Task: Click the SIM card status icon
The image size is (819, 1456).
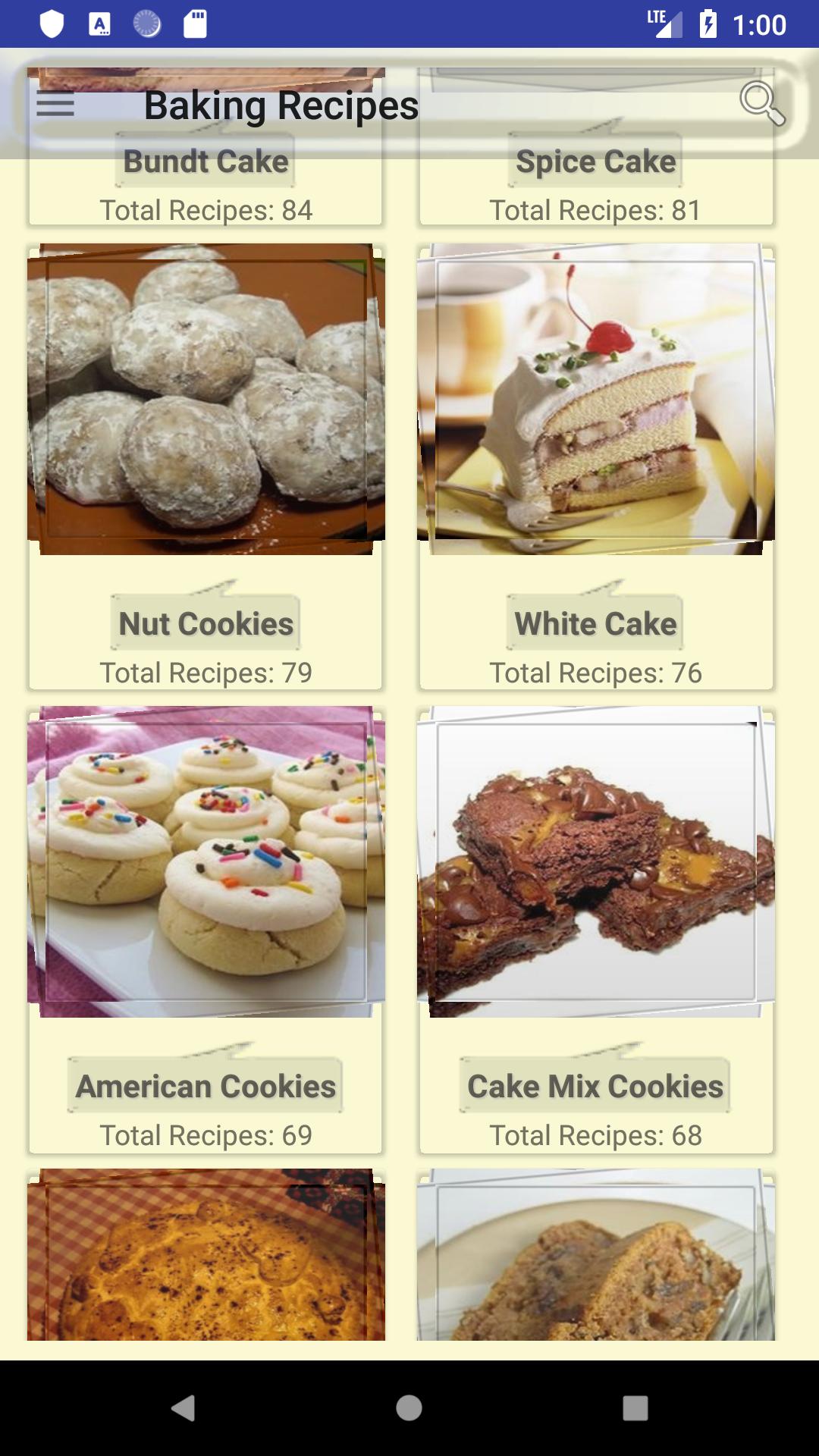Action: click(195, 23)
